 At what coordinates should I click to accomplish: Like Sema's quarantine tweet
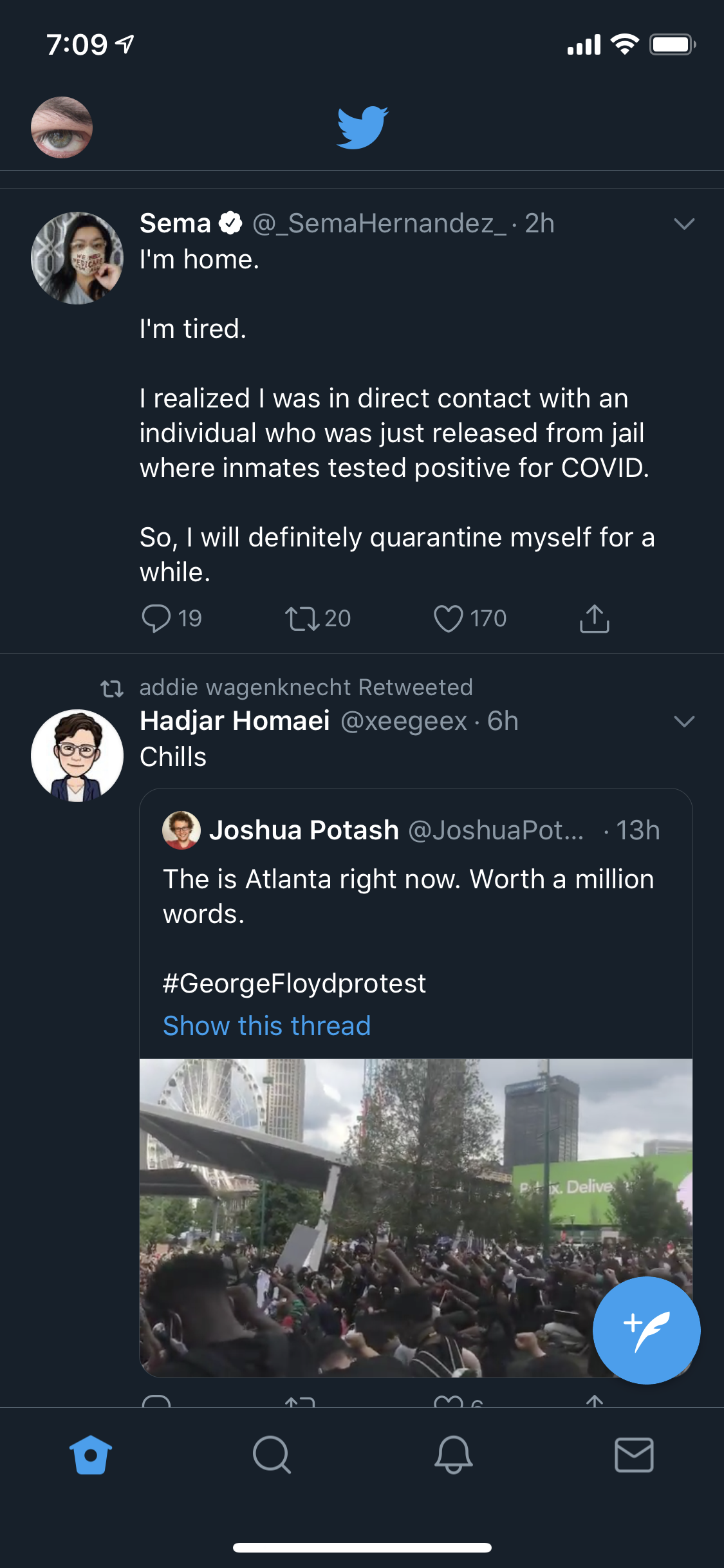click(x=449, y=619)
